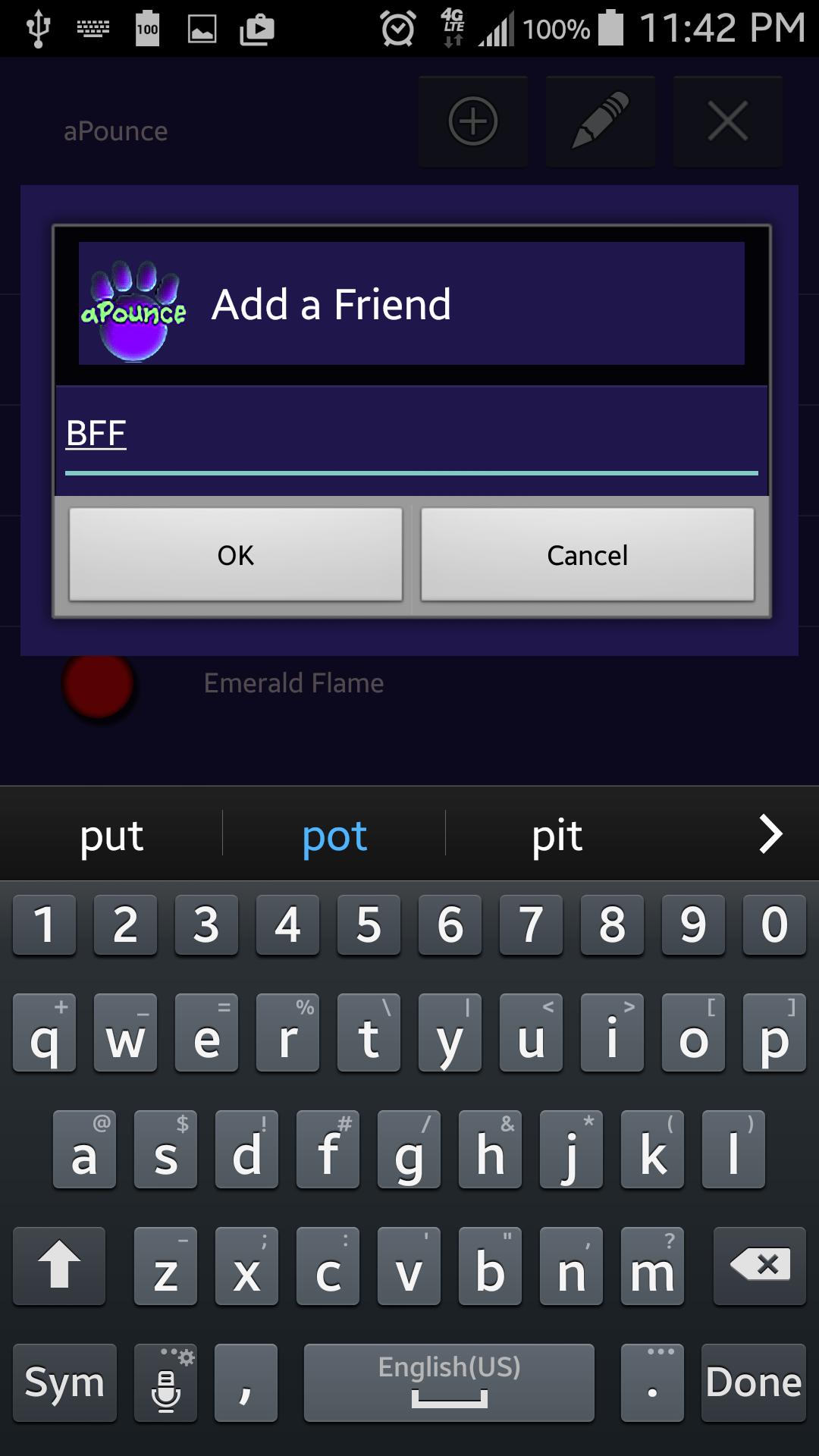Activate the voice input microphone key

point(165,1382)
